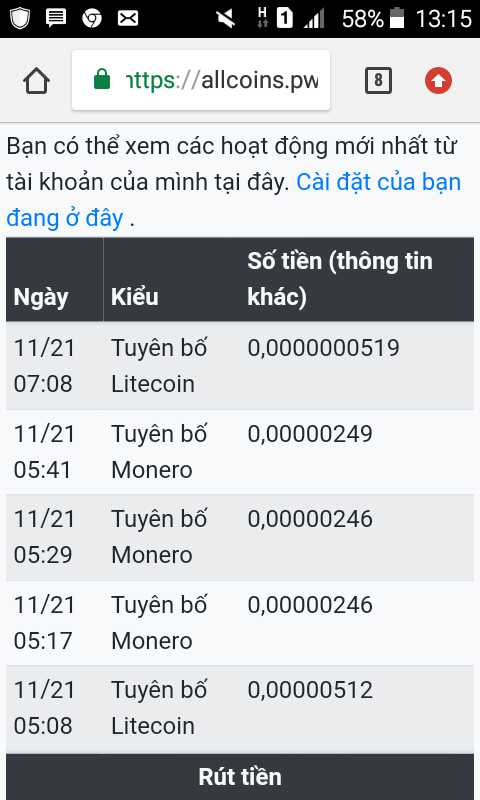
Task: Tap the allcoins.pw address bar
Action: coord(201,80)
